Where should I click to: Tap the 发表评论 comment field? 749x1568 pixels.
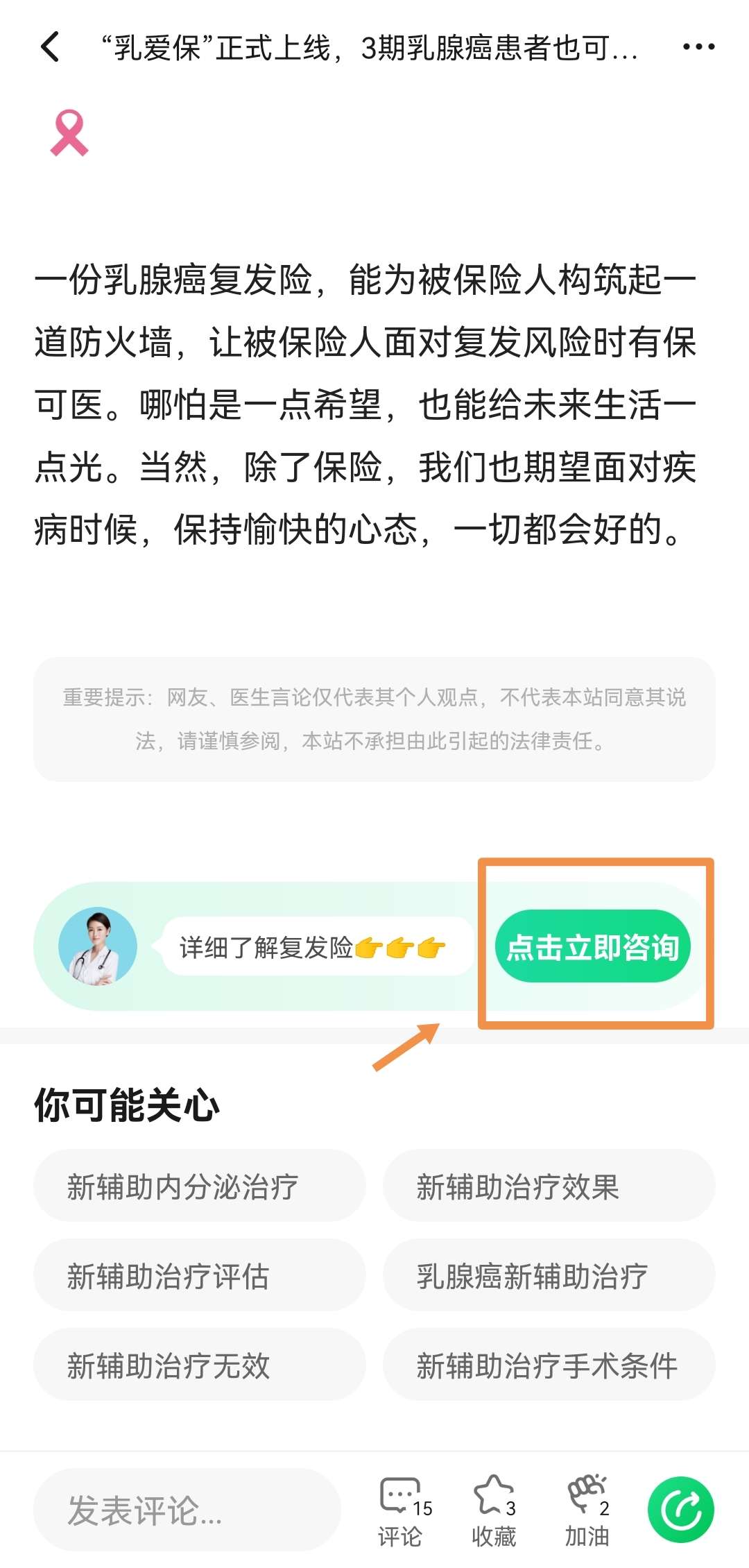pos(187,1510)
